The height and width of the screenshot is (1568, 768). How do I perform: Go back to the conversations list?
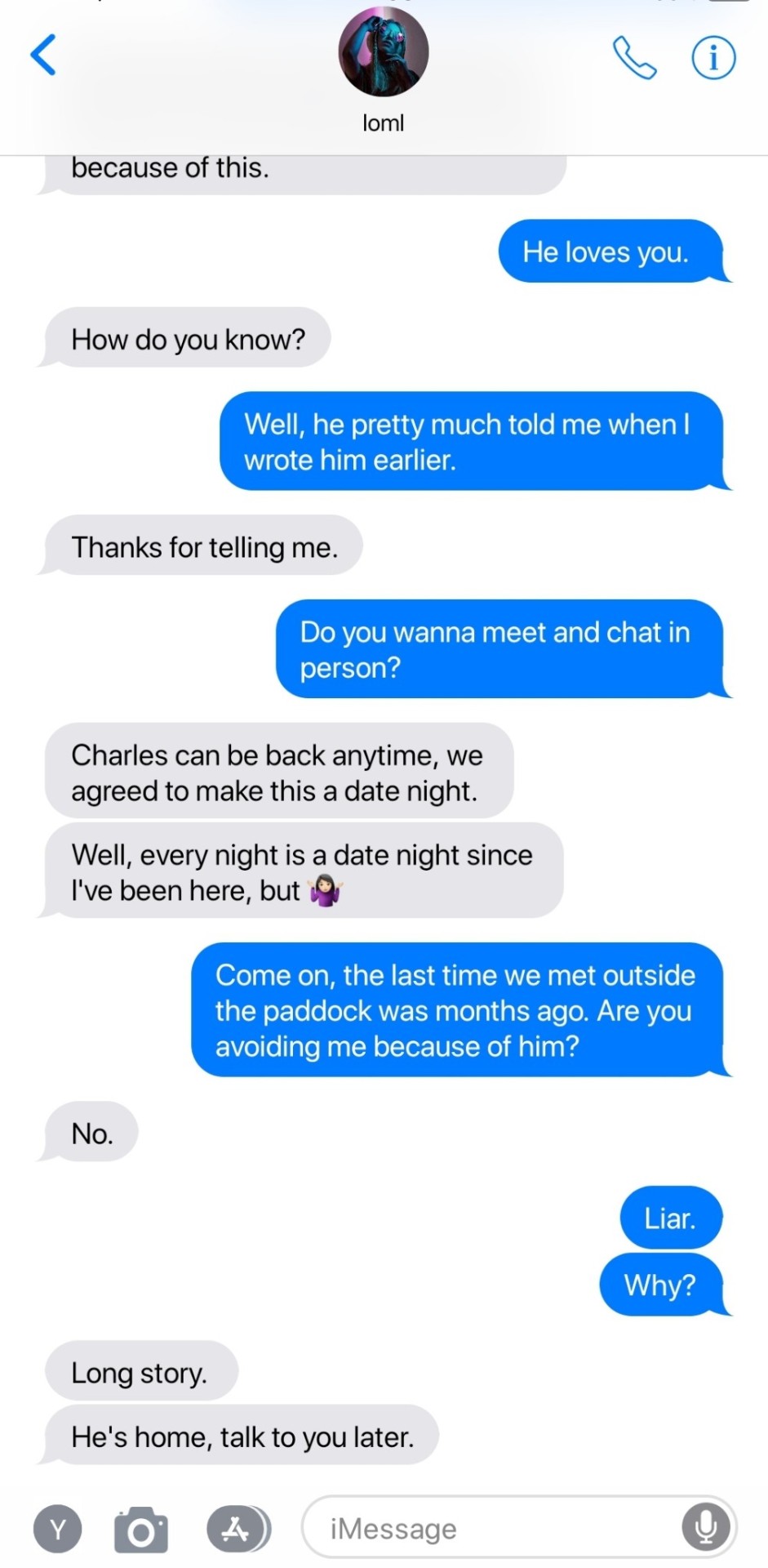point(43,56)
